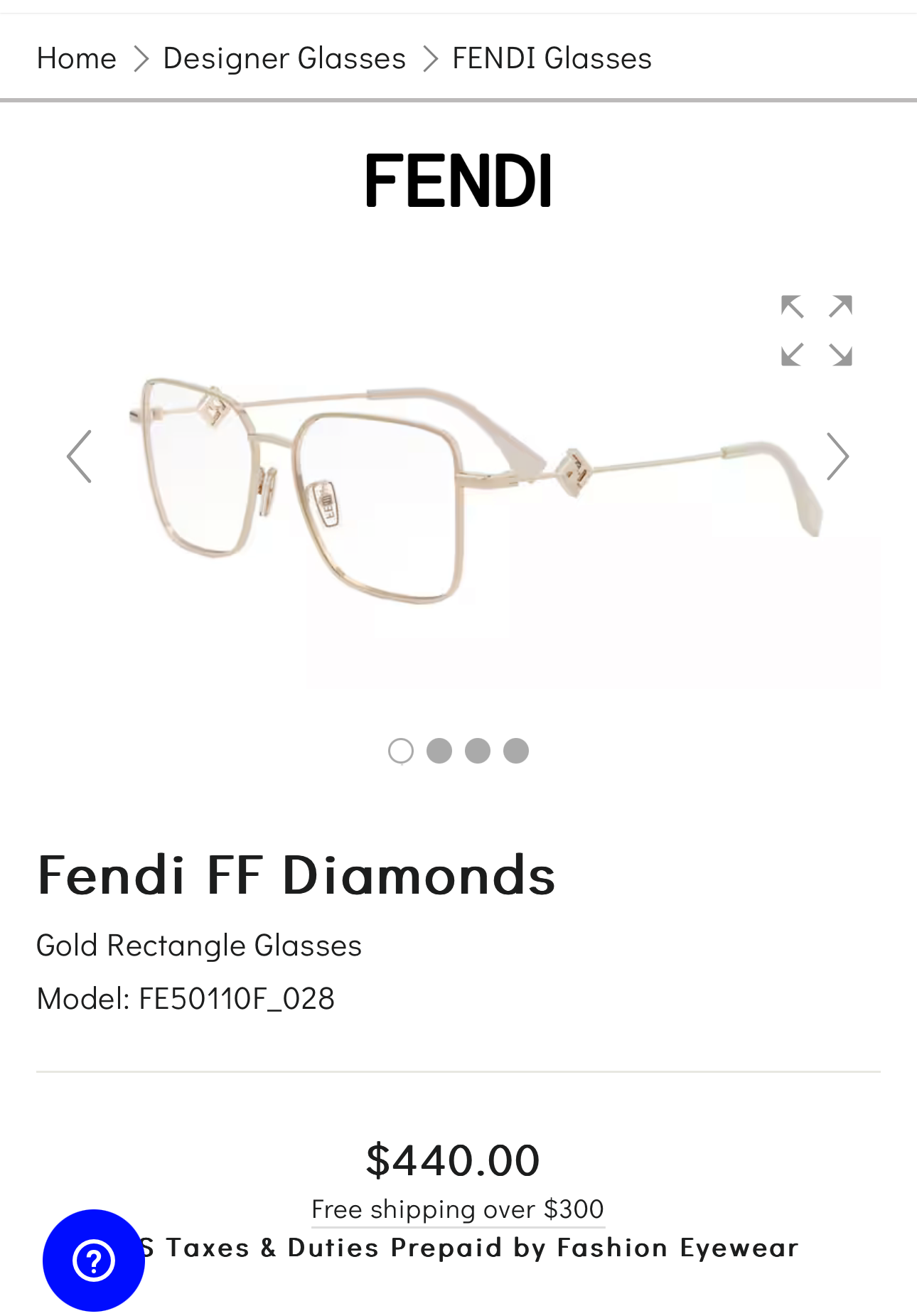
Task: Select the second carousel dot
Action: [x=439, y=750]
